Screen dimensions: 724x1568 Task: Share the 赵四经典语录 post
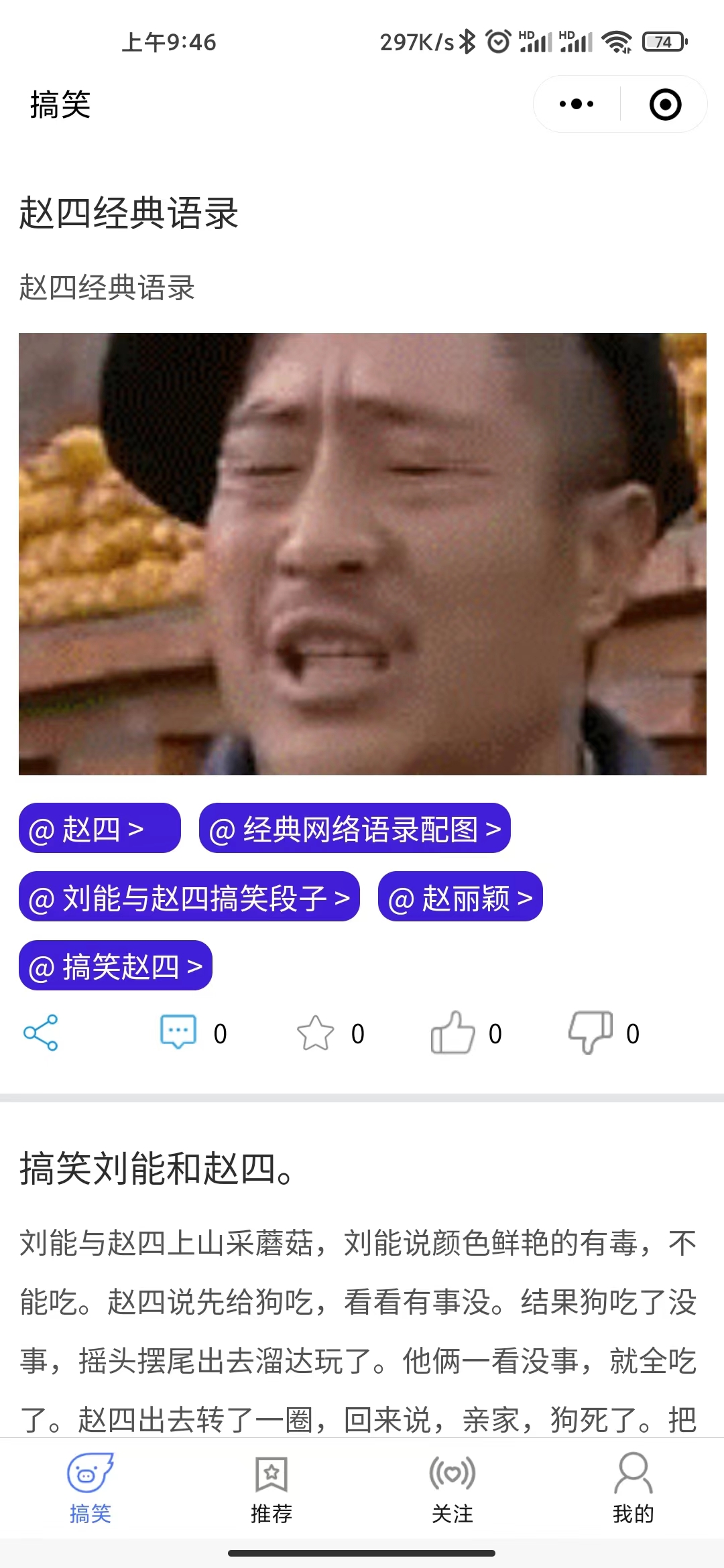41,1033
